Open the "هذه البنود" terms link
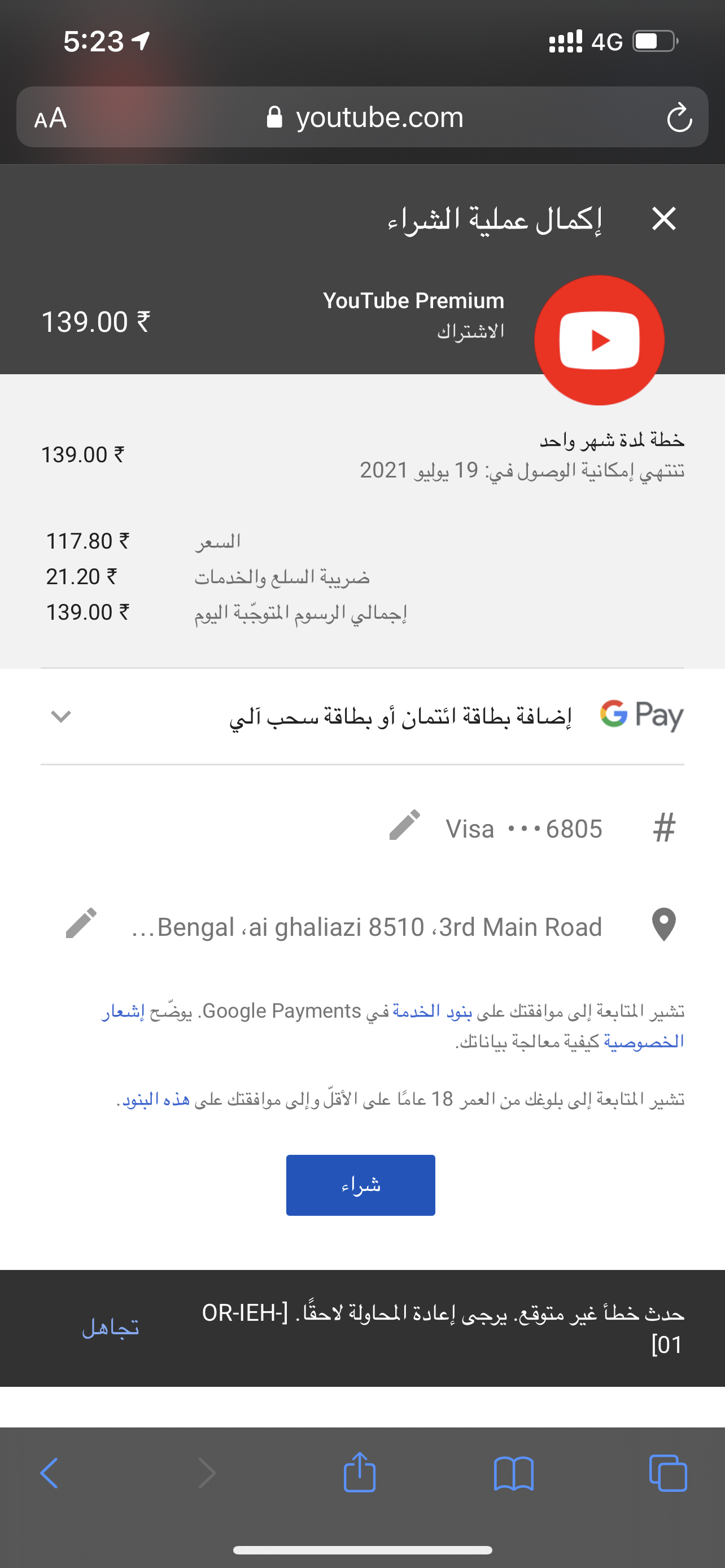 pyautogui.click(x=156, y=1100)
